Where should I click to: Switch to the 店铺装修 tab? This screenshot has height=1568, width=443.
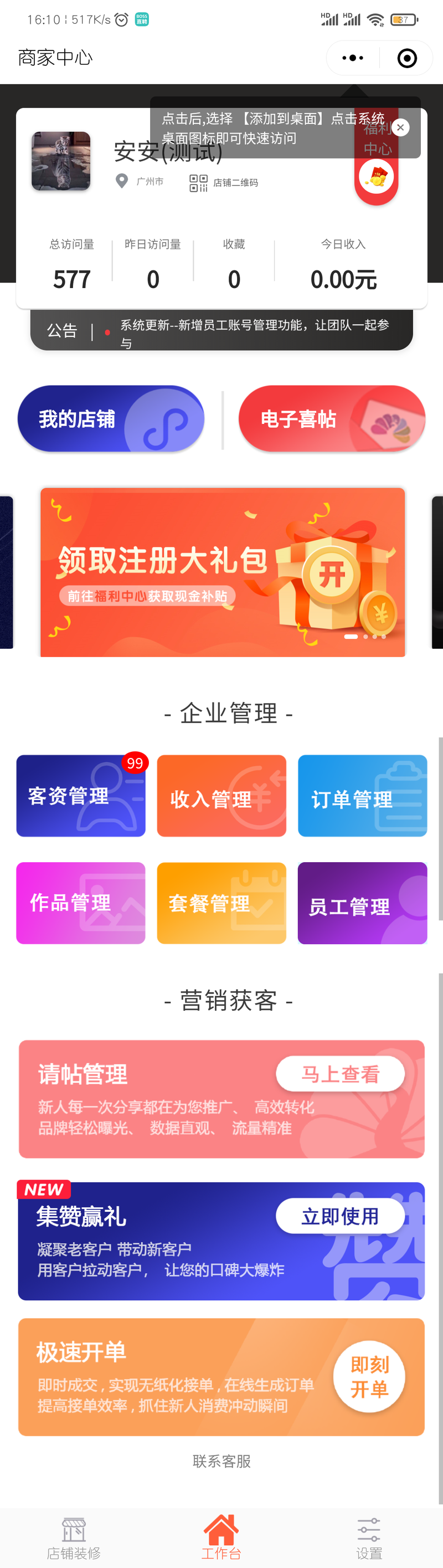coord(74,1537)
